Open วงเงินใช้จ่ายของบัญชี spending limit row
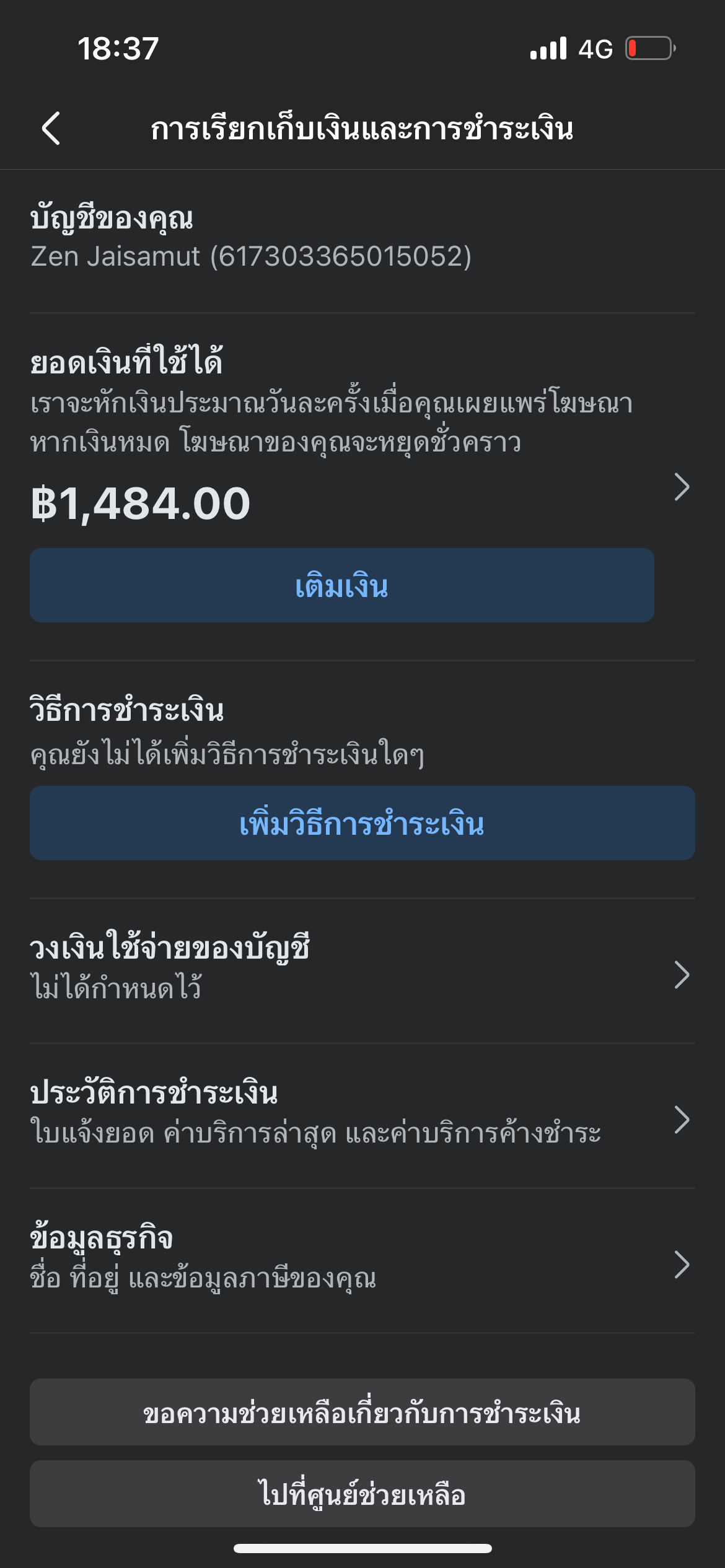 (362, 971)
